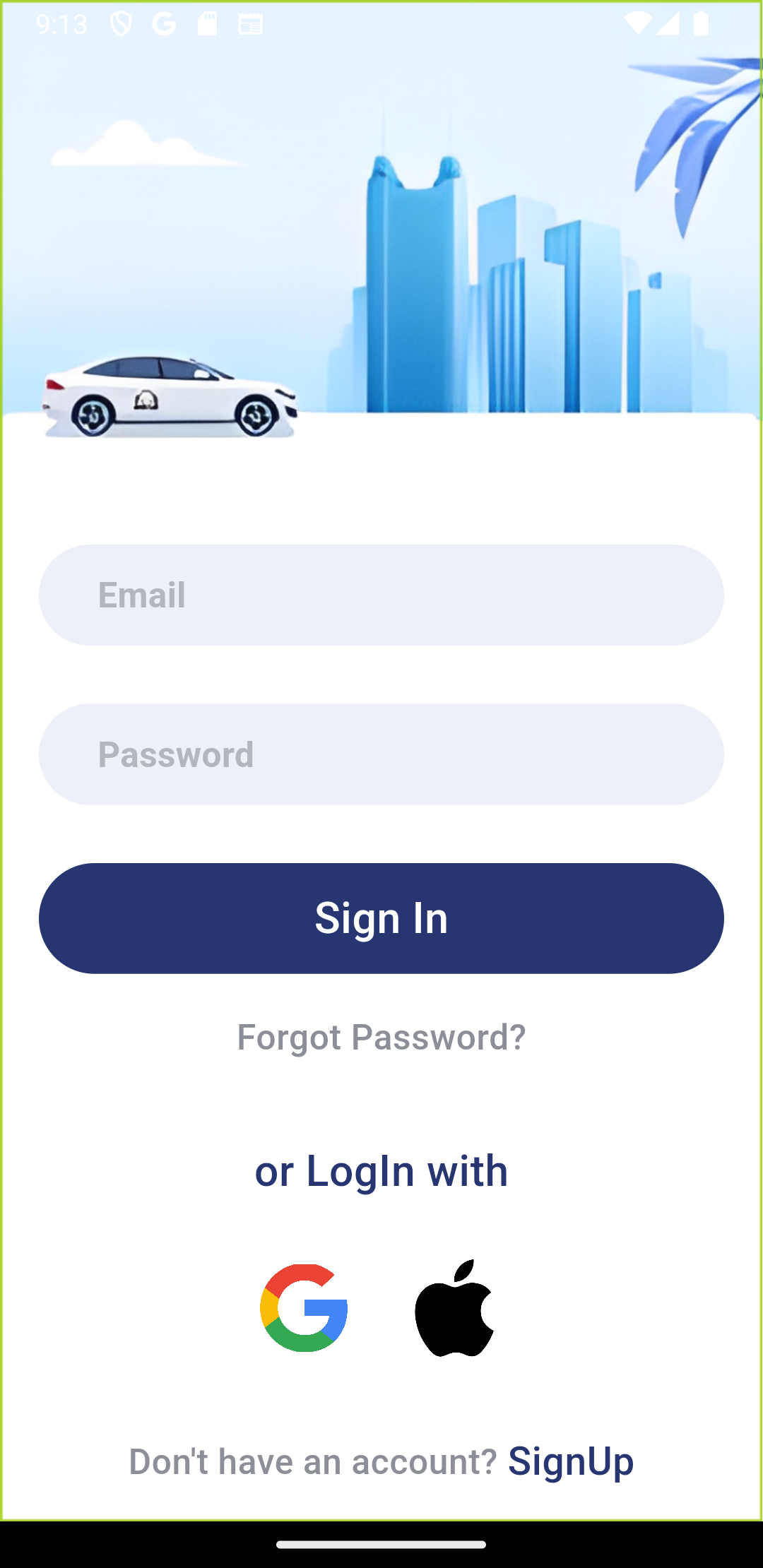Tap the Sign In button

pos(381,918)
